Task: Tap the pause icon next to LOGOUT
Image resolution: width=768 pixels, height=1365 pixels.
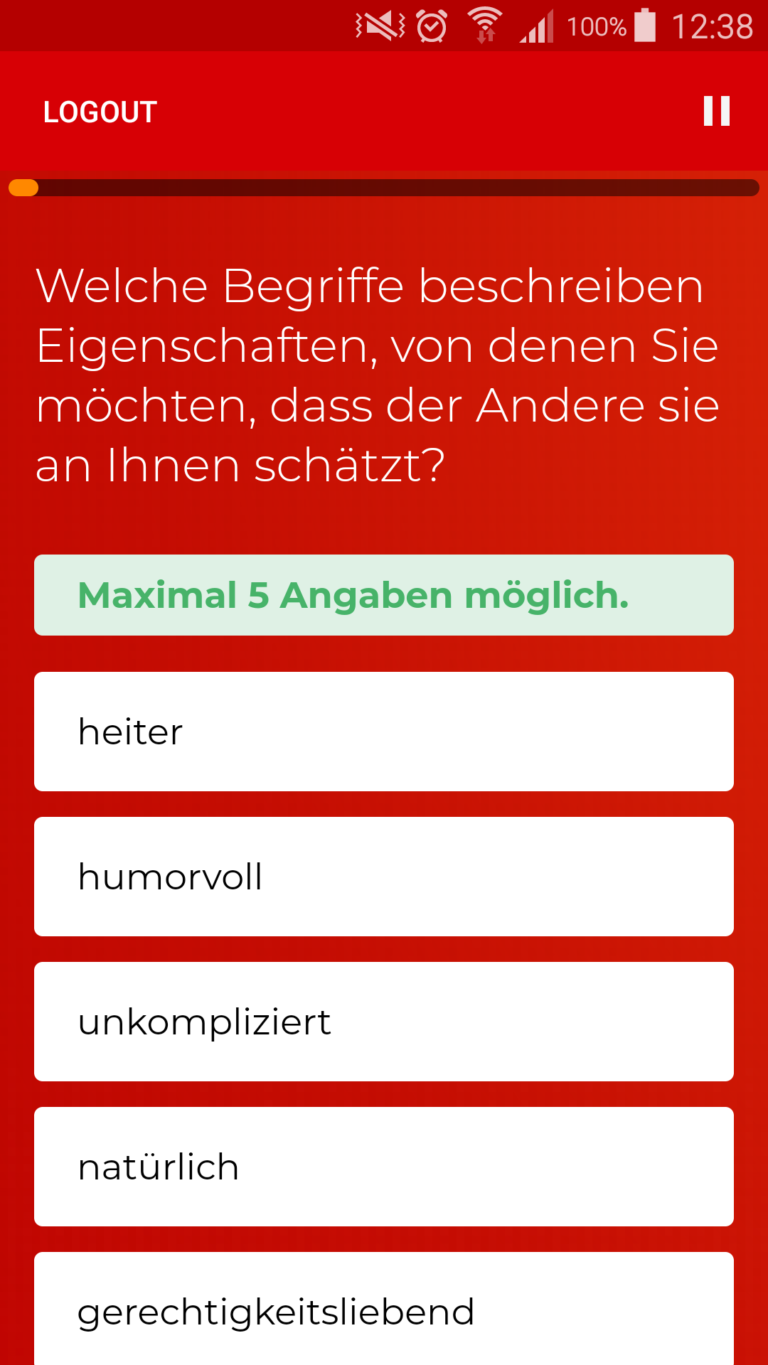Action: pos(716,111)
